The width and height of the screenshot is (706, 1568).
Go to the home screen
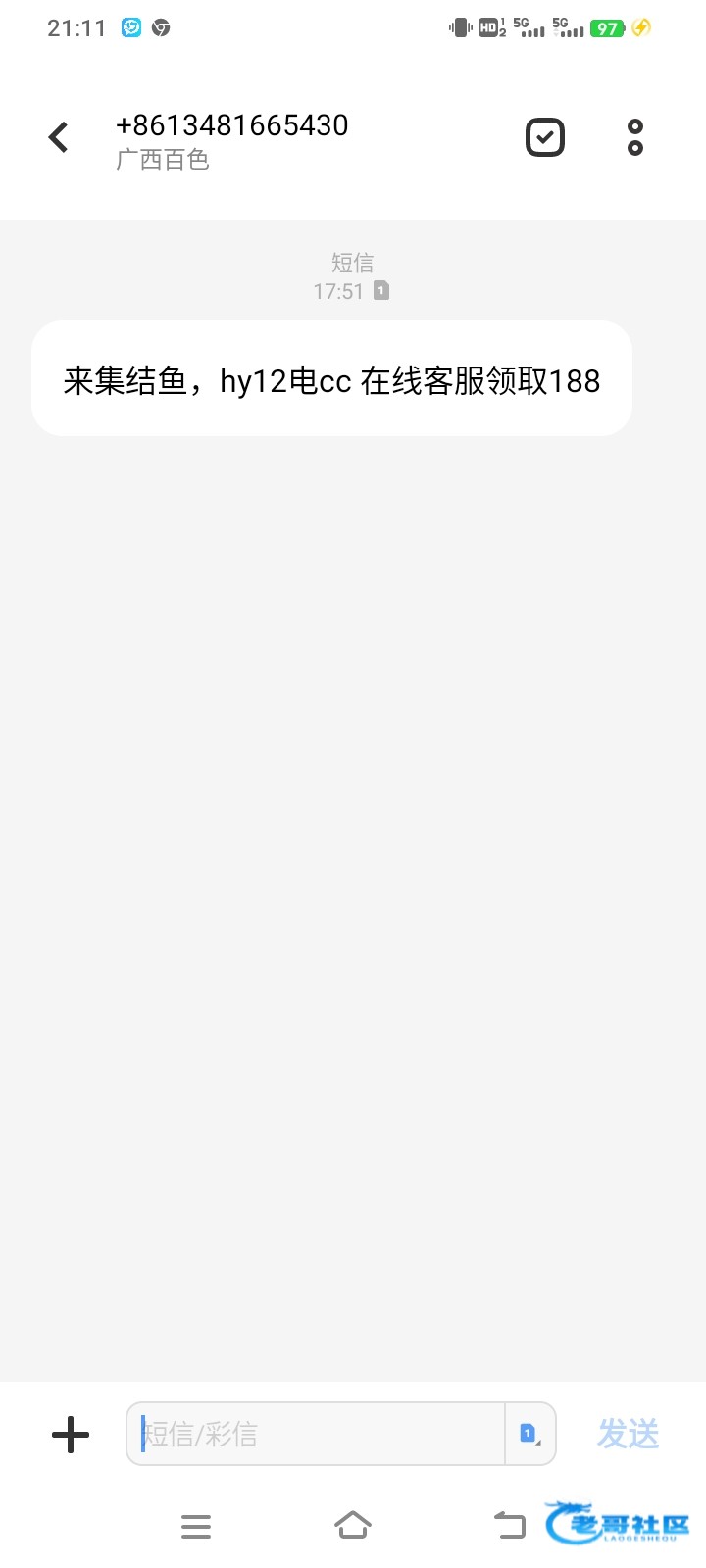(353, 1525)
